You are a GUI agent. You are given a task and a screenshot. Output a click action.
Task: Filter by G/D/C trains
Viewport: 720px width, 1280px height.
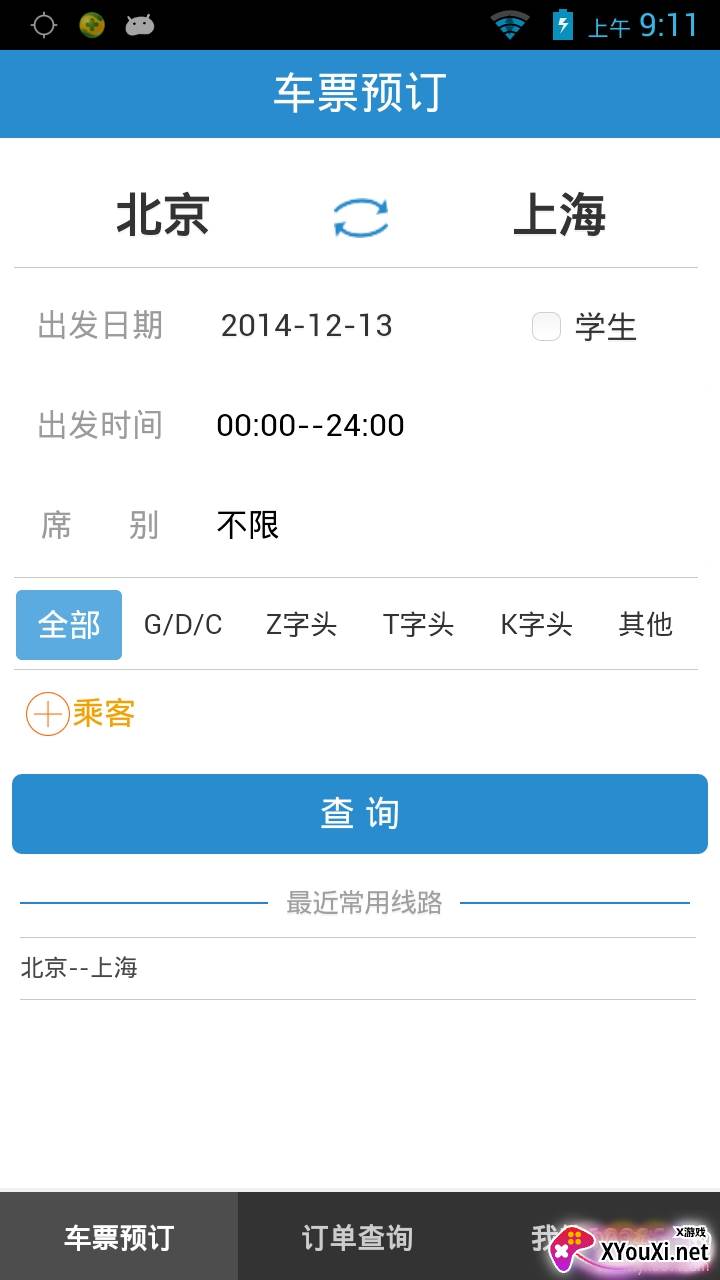click(x=183, y=625)
